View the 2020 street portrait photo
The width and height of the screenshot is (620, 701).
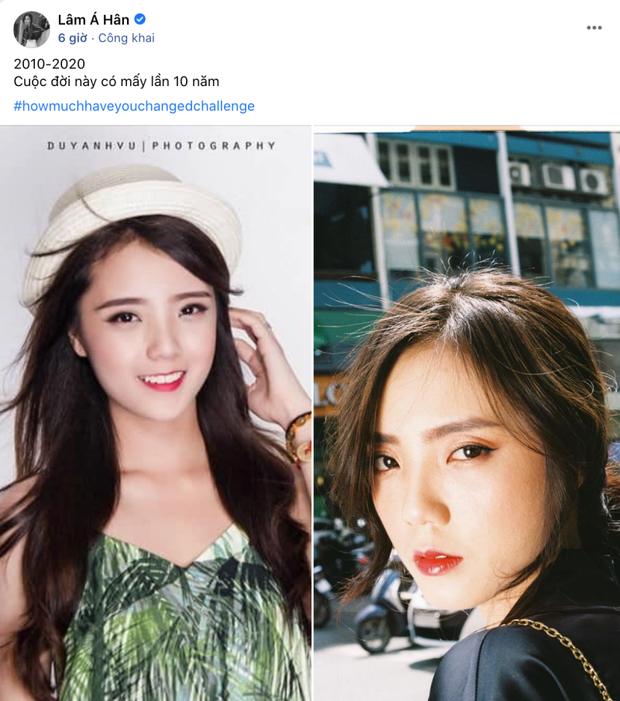coord(467,413)
